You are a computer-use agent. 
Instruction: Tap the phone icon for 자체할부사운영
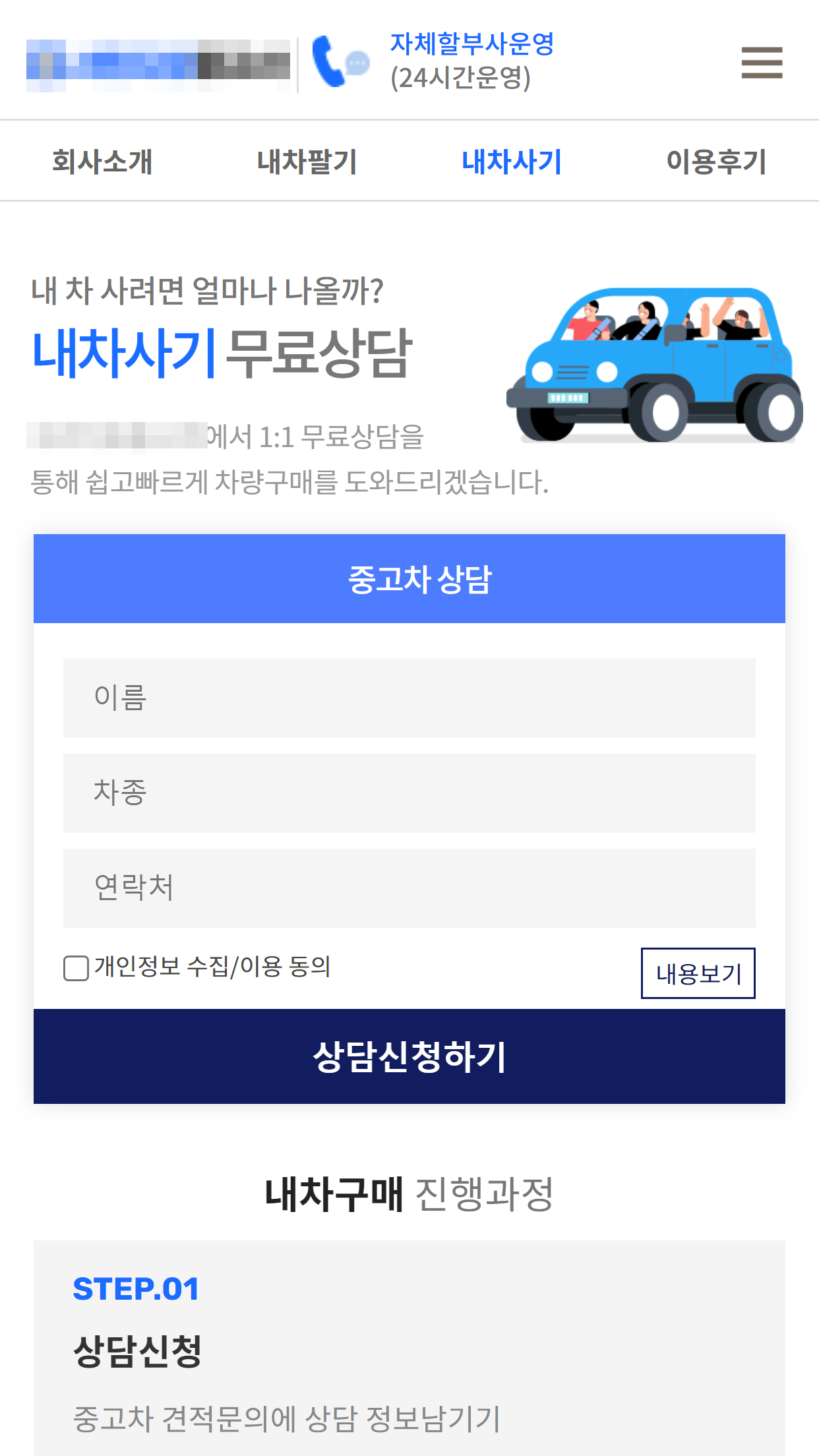340,62
